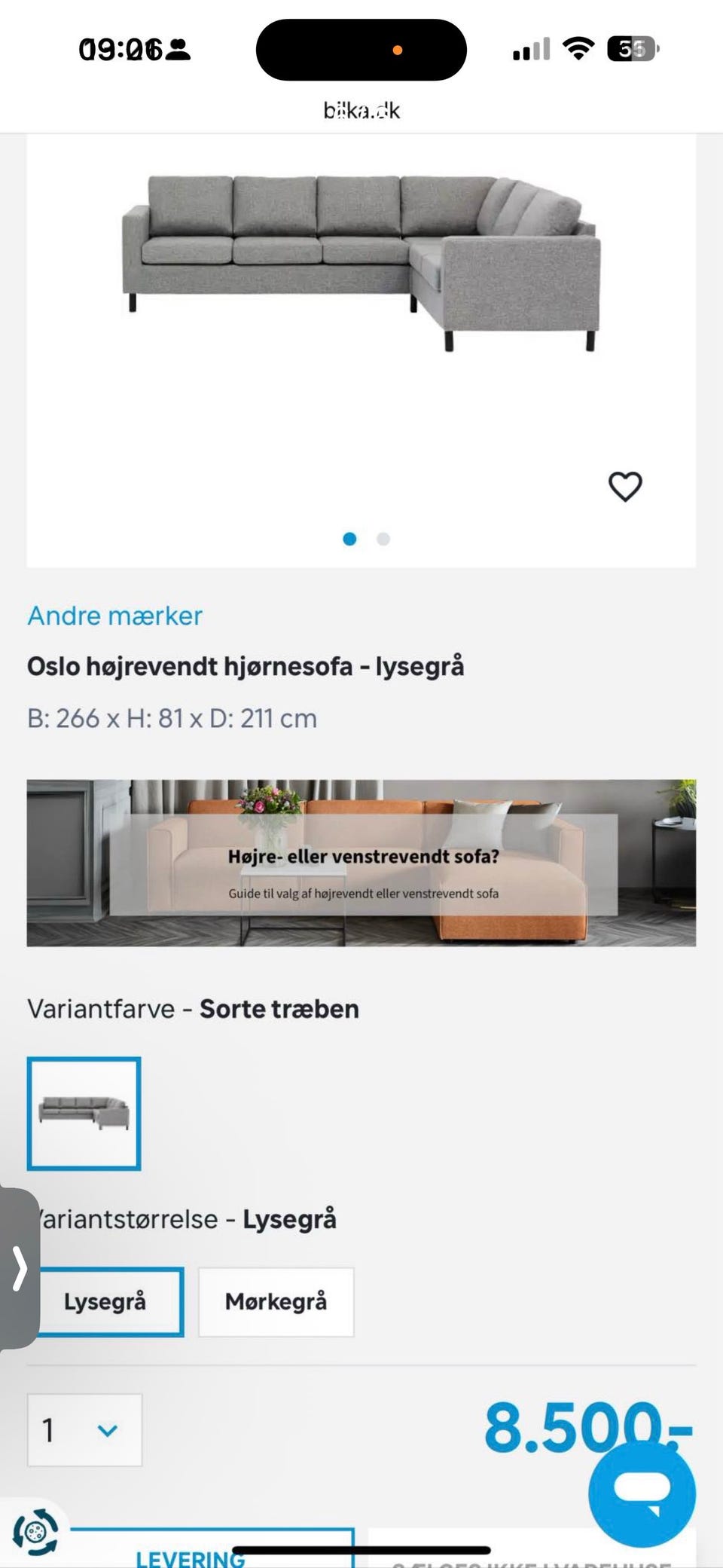Select the active blue carousel dot
The height and width of the screenshot is (1568, 723).
(349, 539)
